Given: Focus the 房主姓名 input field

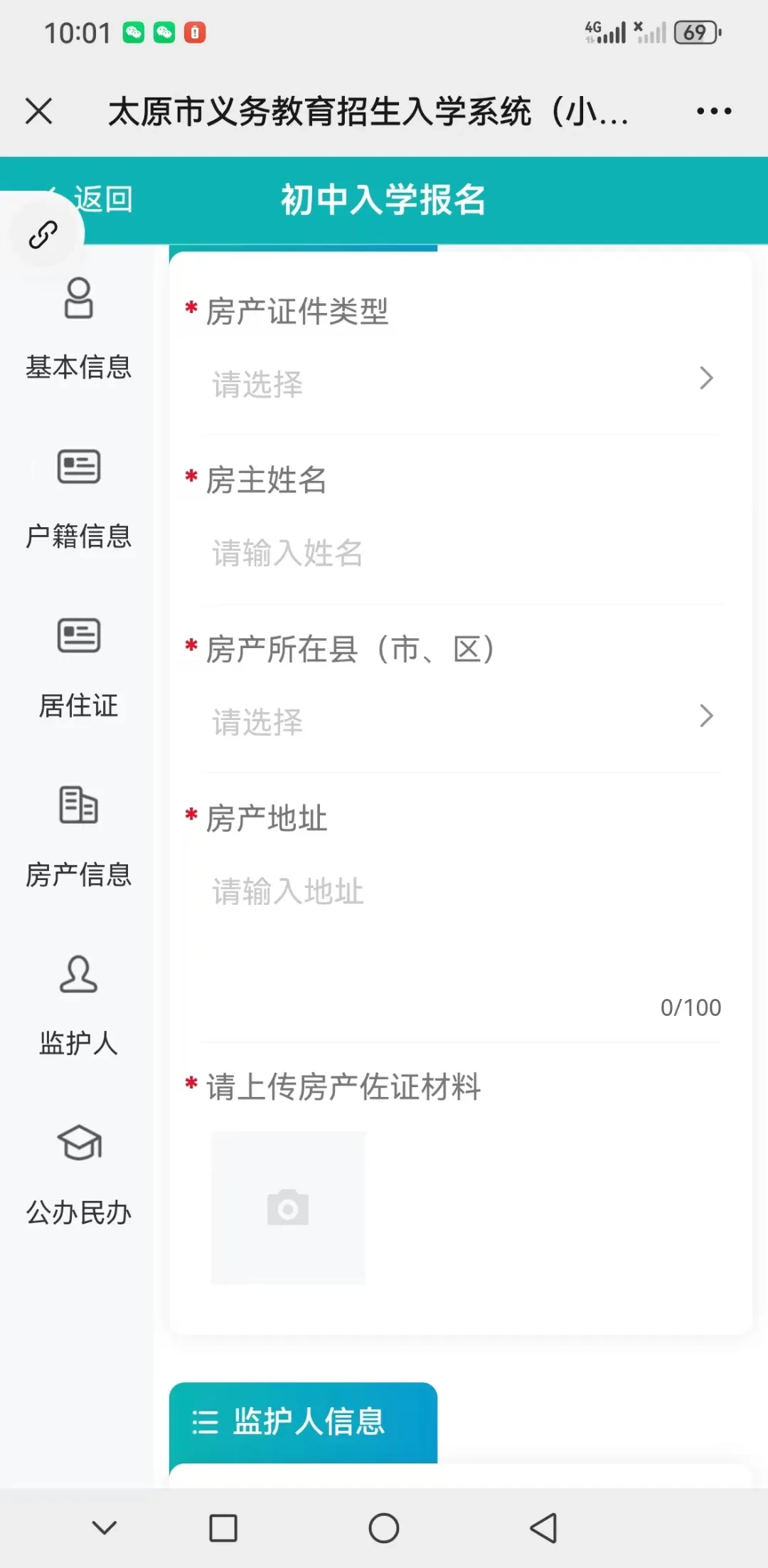Looking at the screenshot, I should 462,553.
